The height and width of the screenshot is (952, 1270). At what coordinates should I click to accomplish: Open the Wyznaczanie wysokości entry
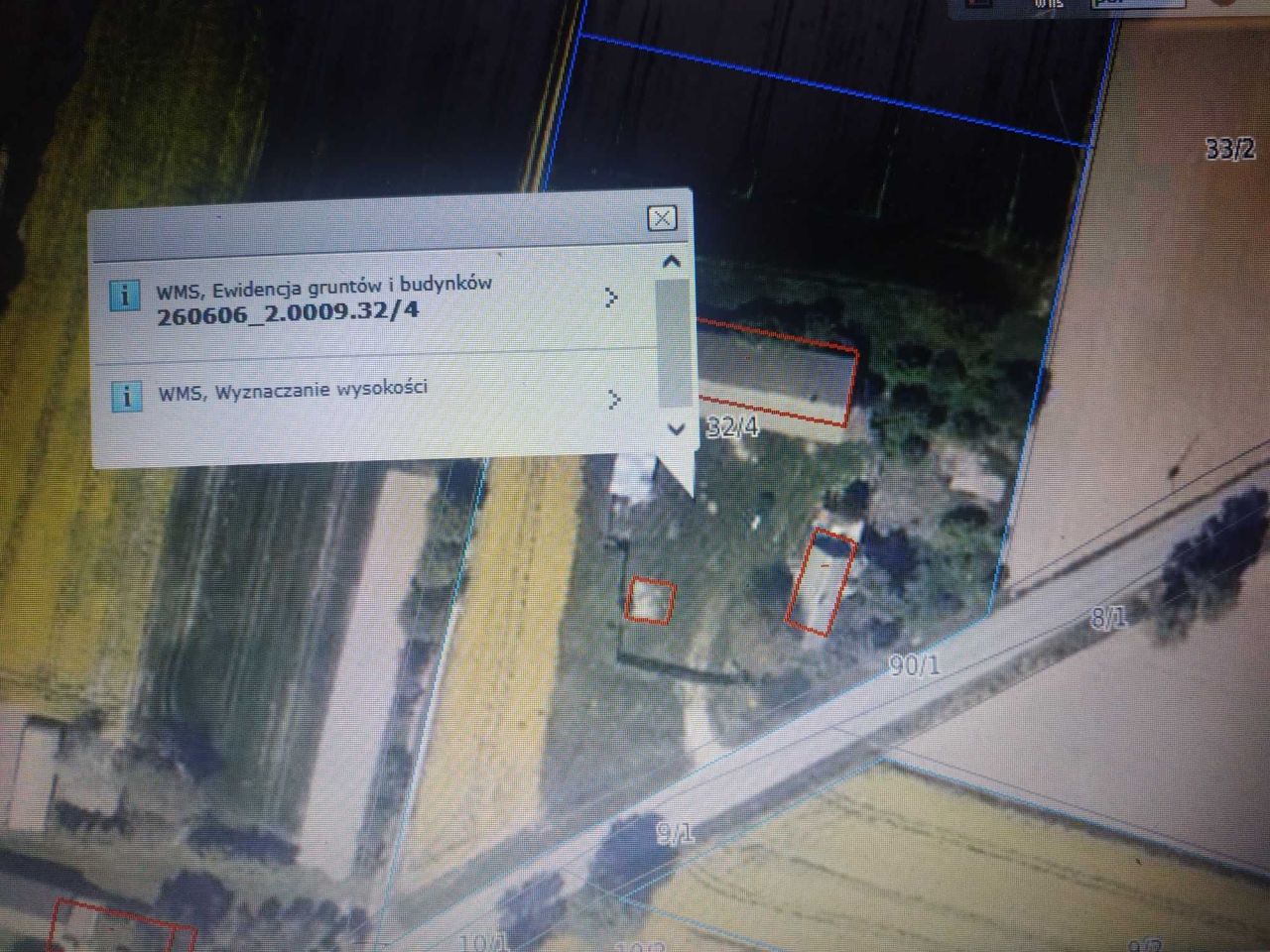pos(612,399)
